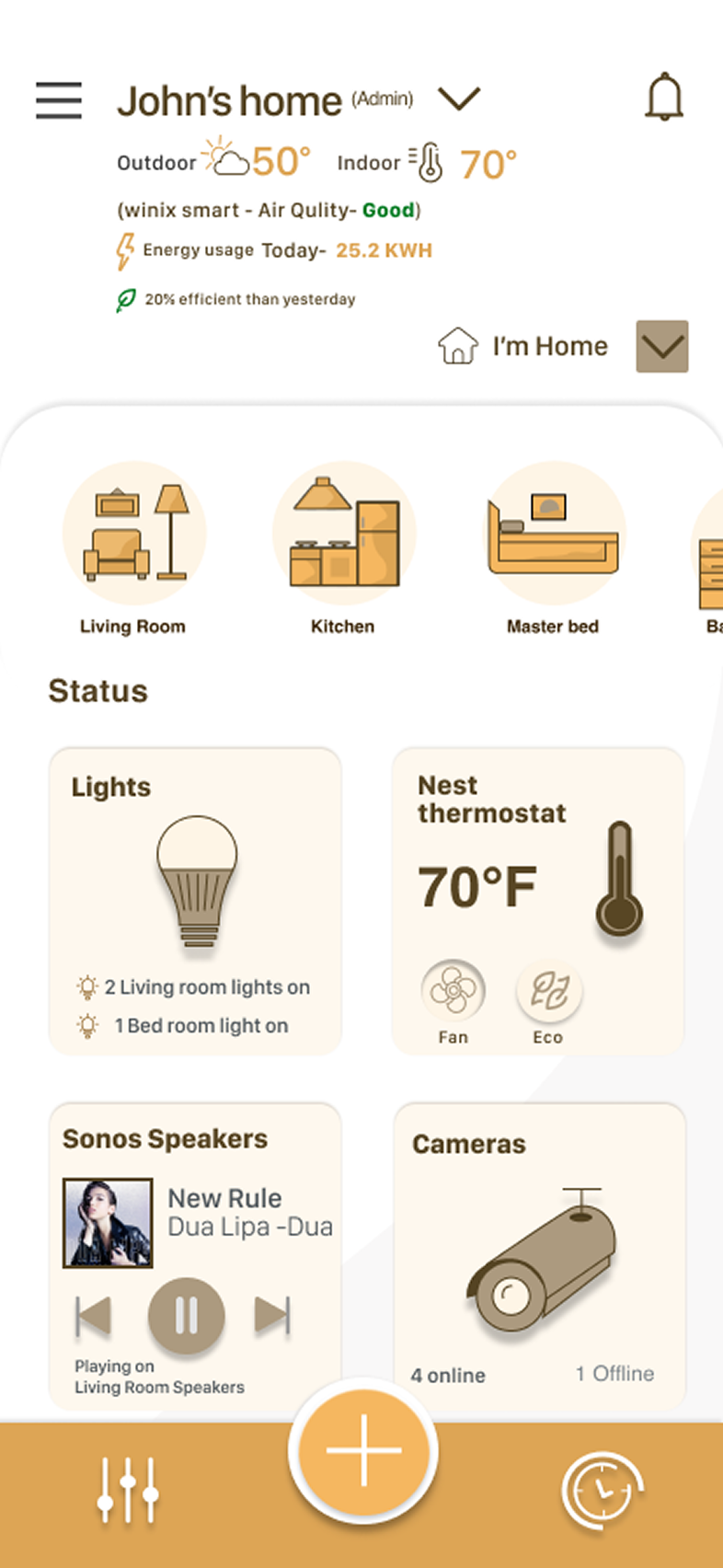Open the Living Room
723x1568 pixels.
(x=133, y=535)
